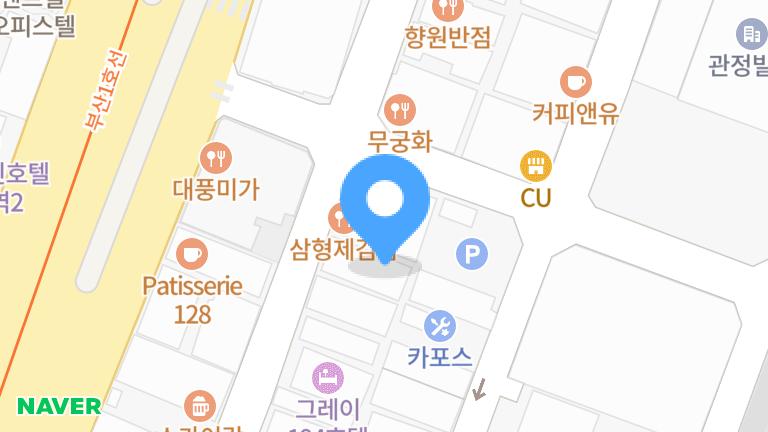Open the 무궁화 restaurant marker
Screen dimensions: 768x432
(400, 109)
